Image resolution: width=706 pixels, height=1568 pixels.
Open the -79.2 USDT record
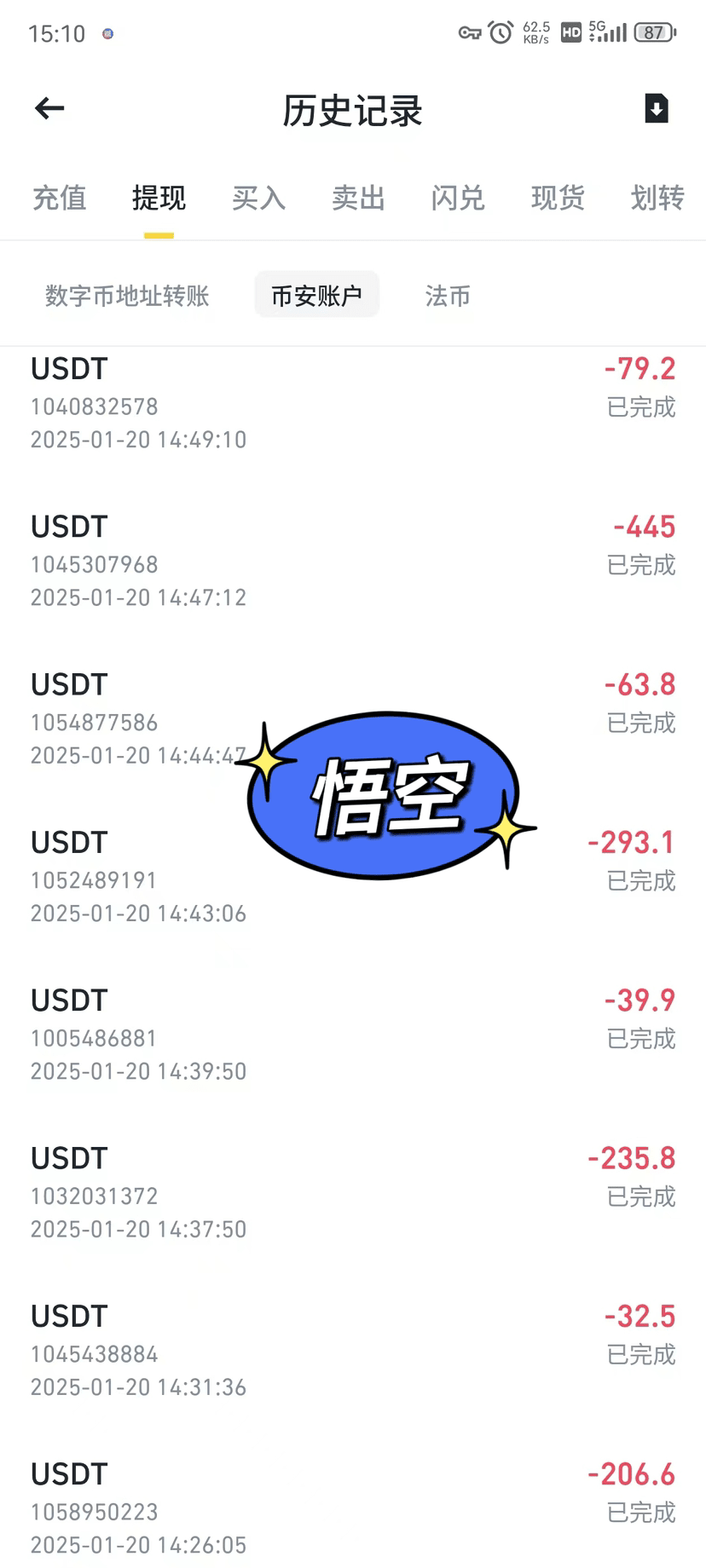353,404
